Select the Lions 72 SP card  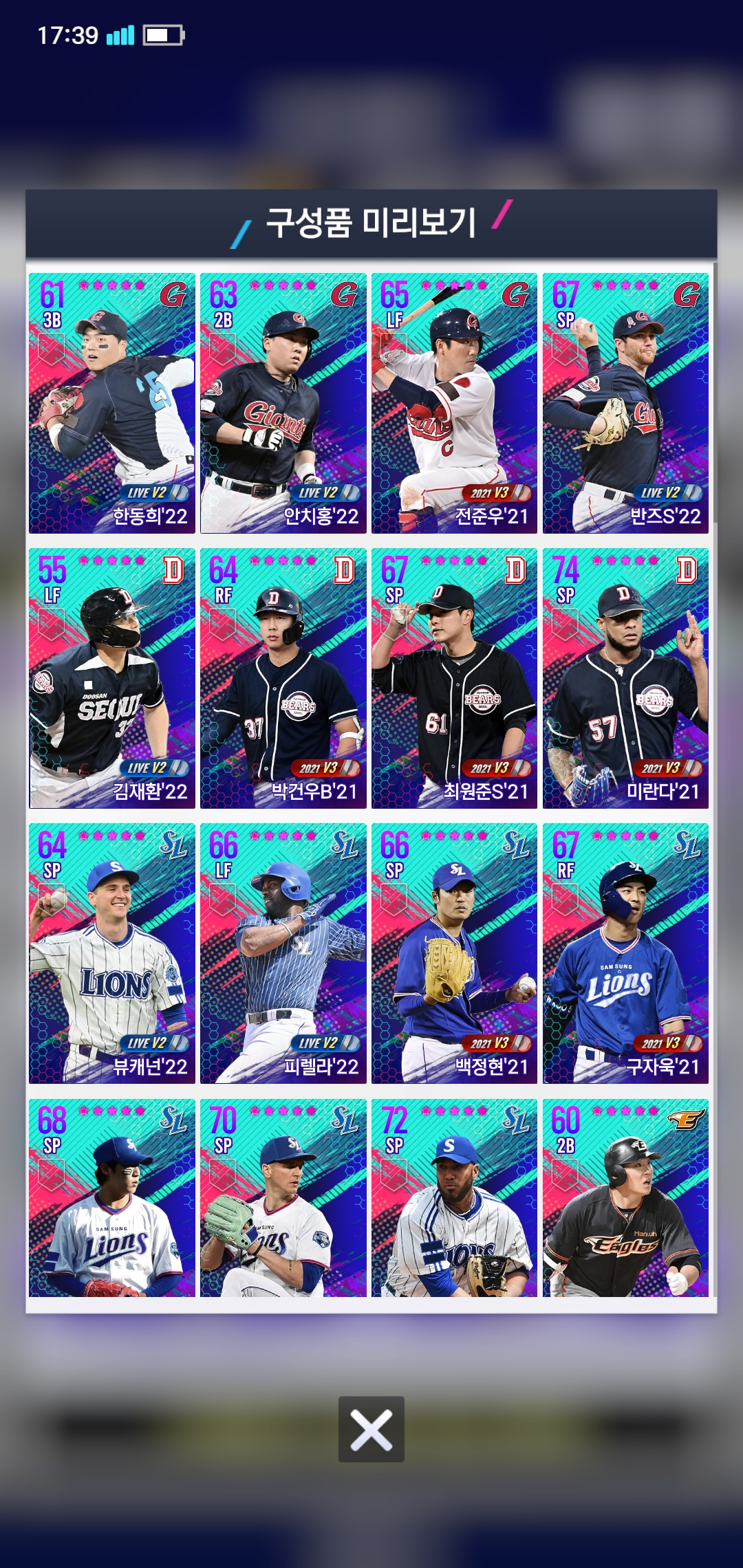click(x=454, y=1198)
